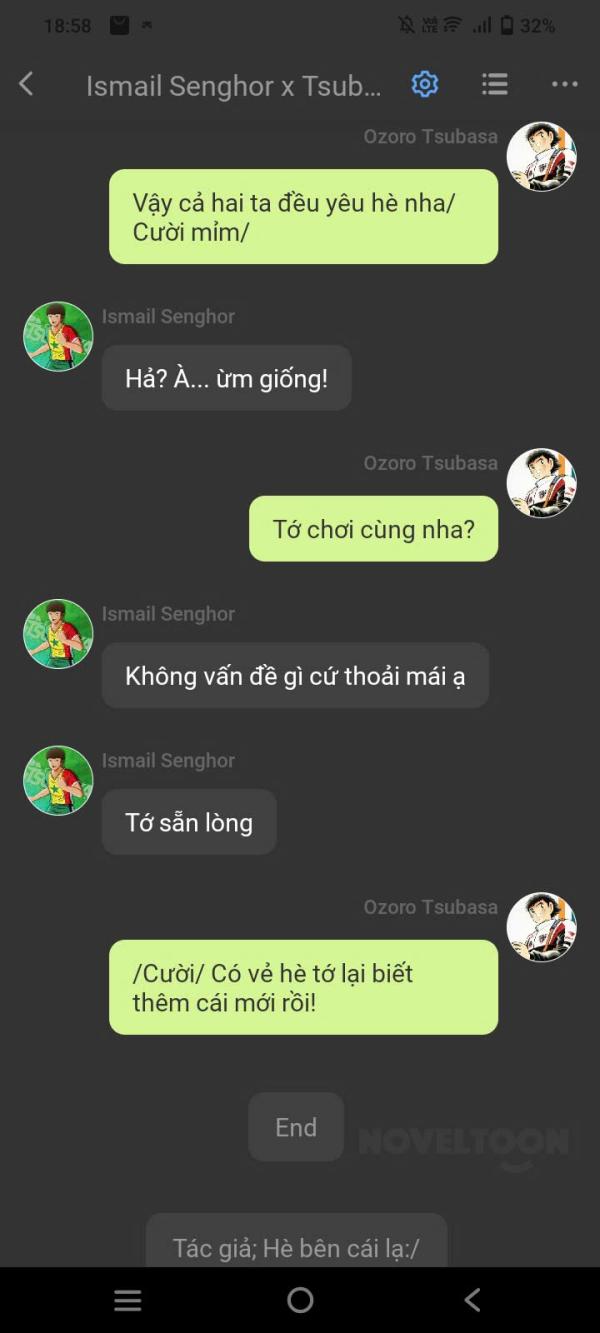Tap the system home button
Viewport: 600px width, 1333px height.
tap(300, 1300)
